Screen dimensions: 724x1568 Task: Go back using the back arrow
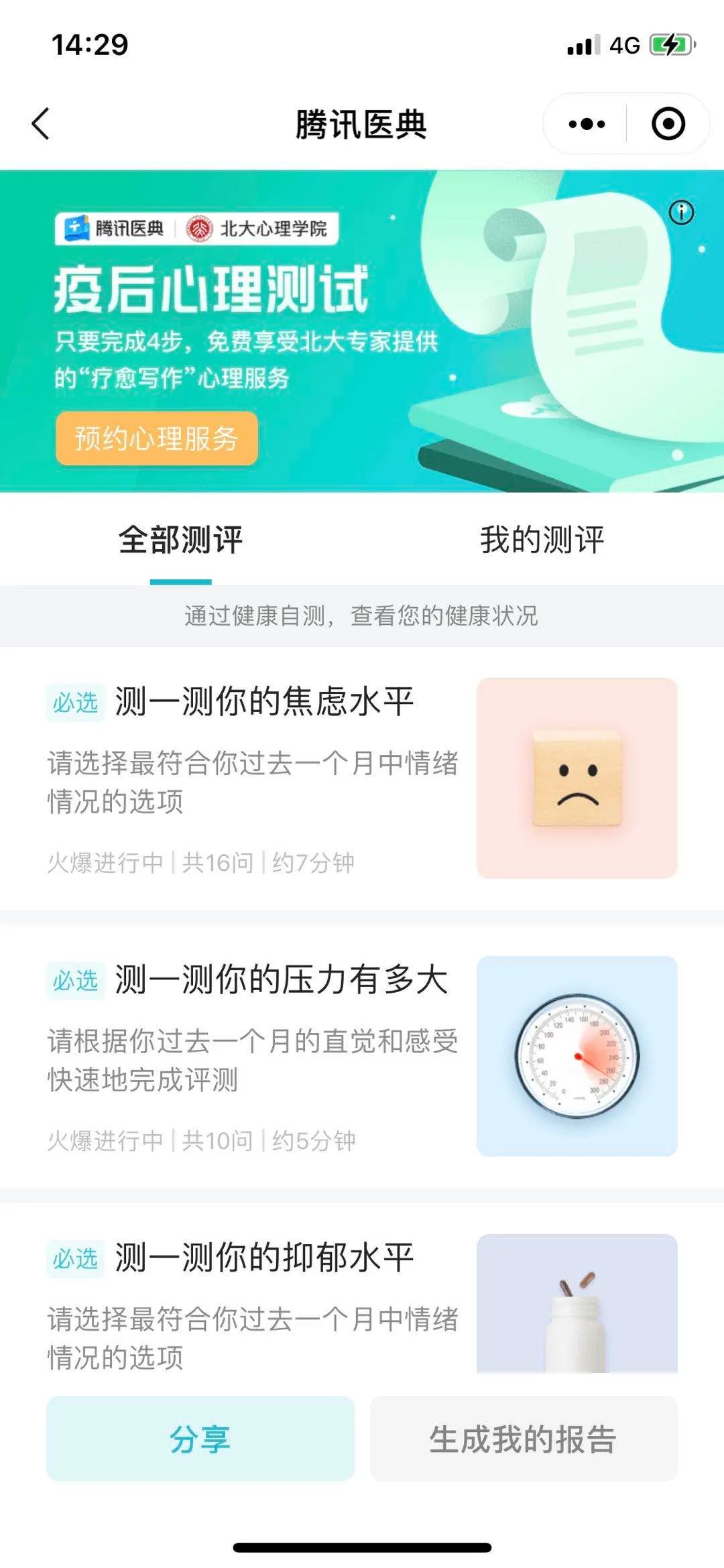pos(41,124)
